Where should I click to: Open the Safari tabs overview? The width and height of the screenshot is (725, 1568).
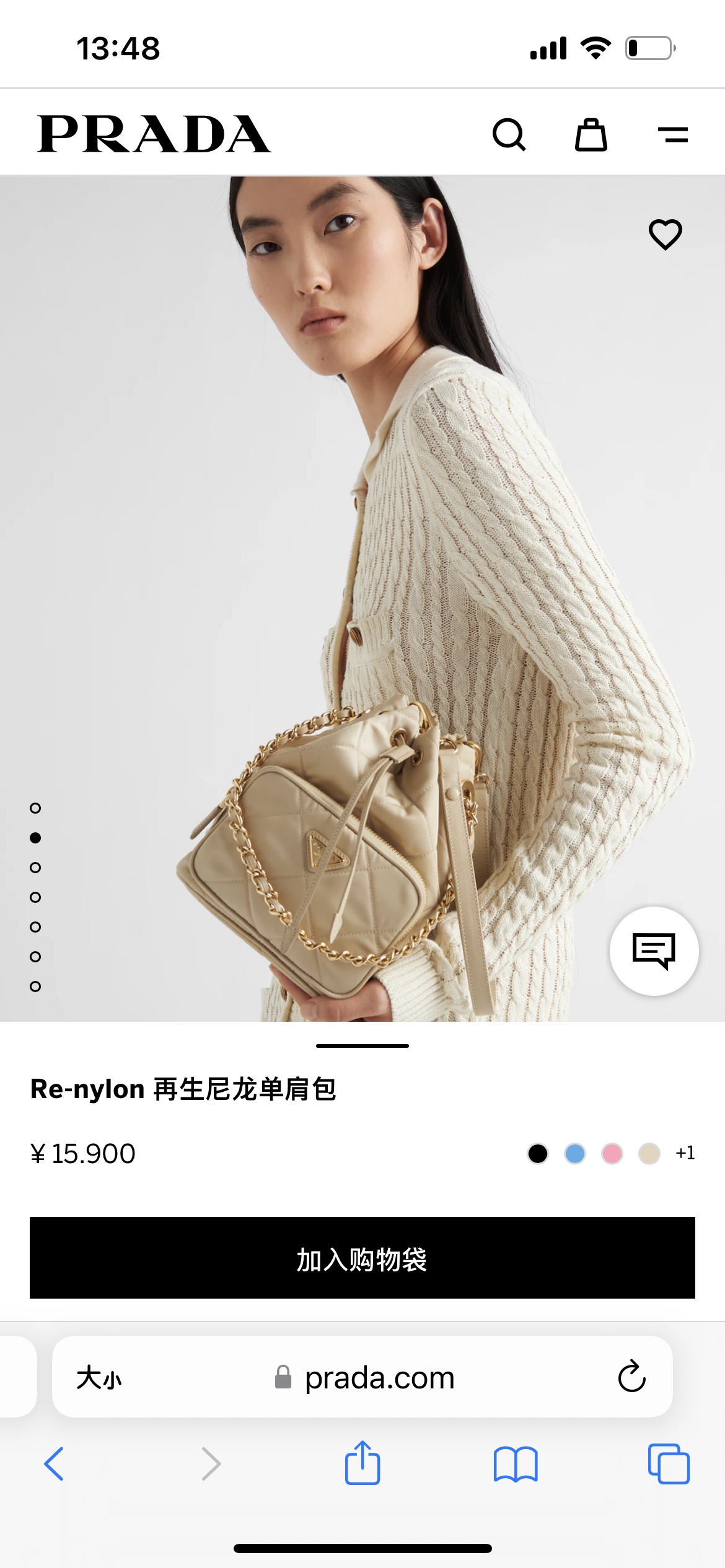(669, 1464)
